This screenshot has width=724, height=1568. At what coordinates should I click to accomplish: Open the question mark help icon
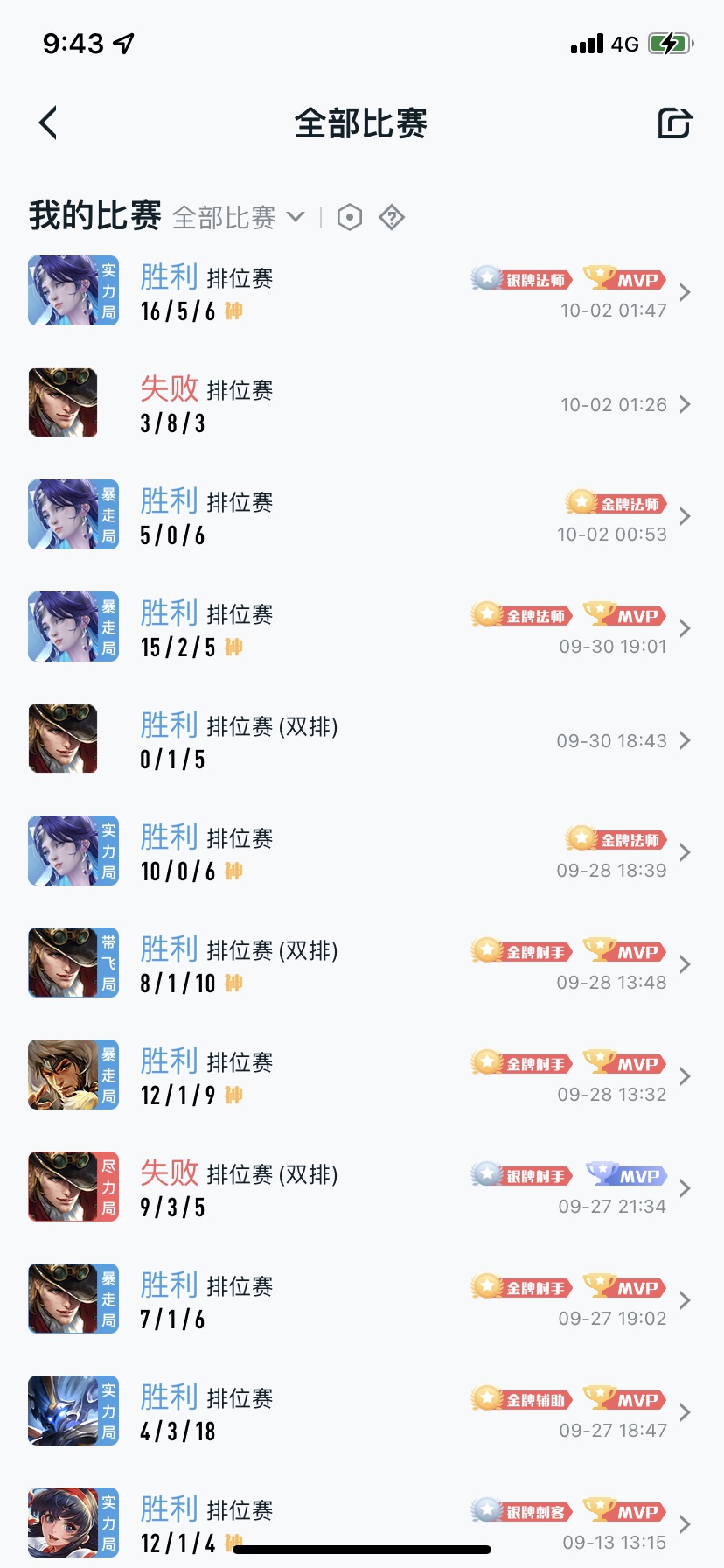click(392, 217)
